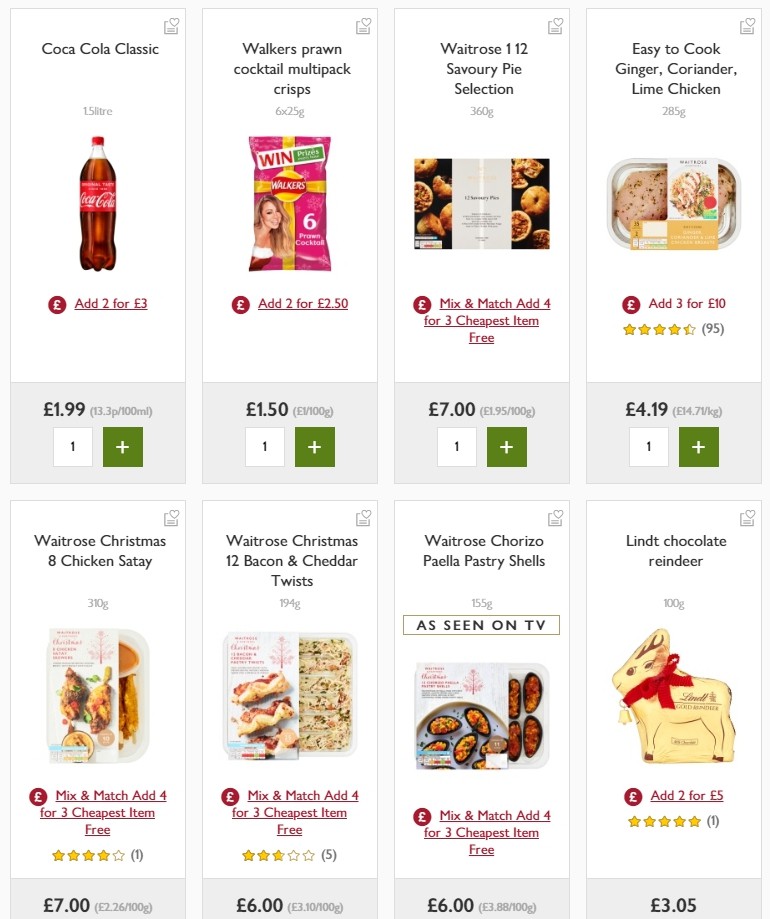Click the heart icon on Waitrose Chorizo Paella Pastry Shells
This screenshot has height=919, width=770.
555,518
